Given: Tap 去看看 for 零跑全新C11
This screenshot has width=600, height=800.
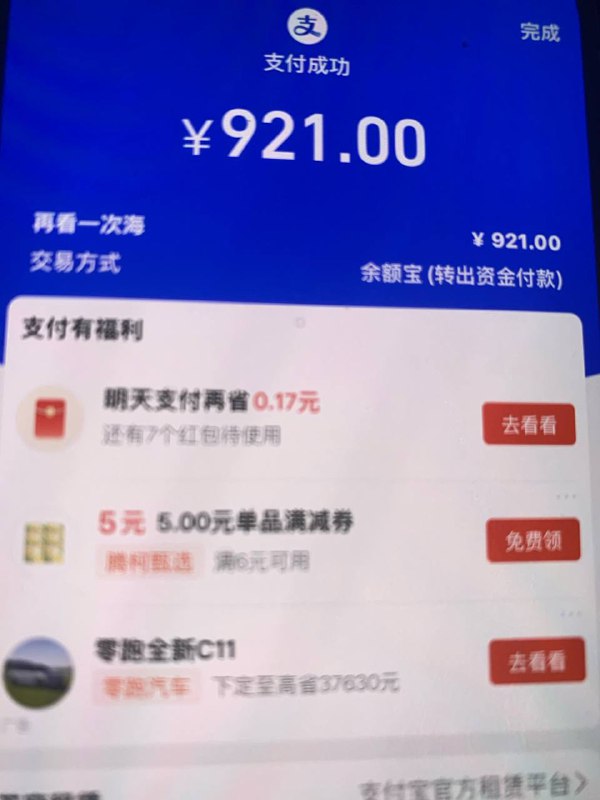Looking at the screenshot, I should pos(536,660).
